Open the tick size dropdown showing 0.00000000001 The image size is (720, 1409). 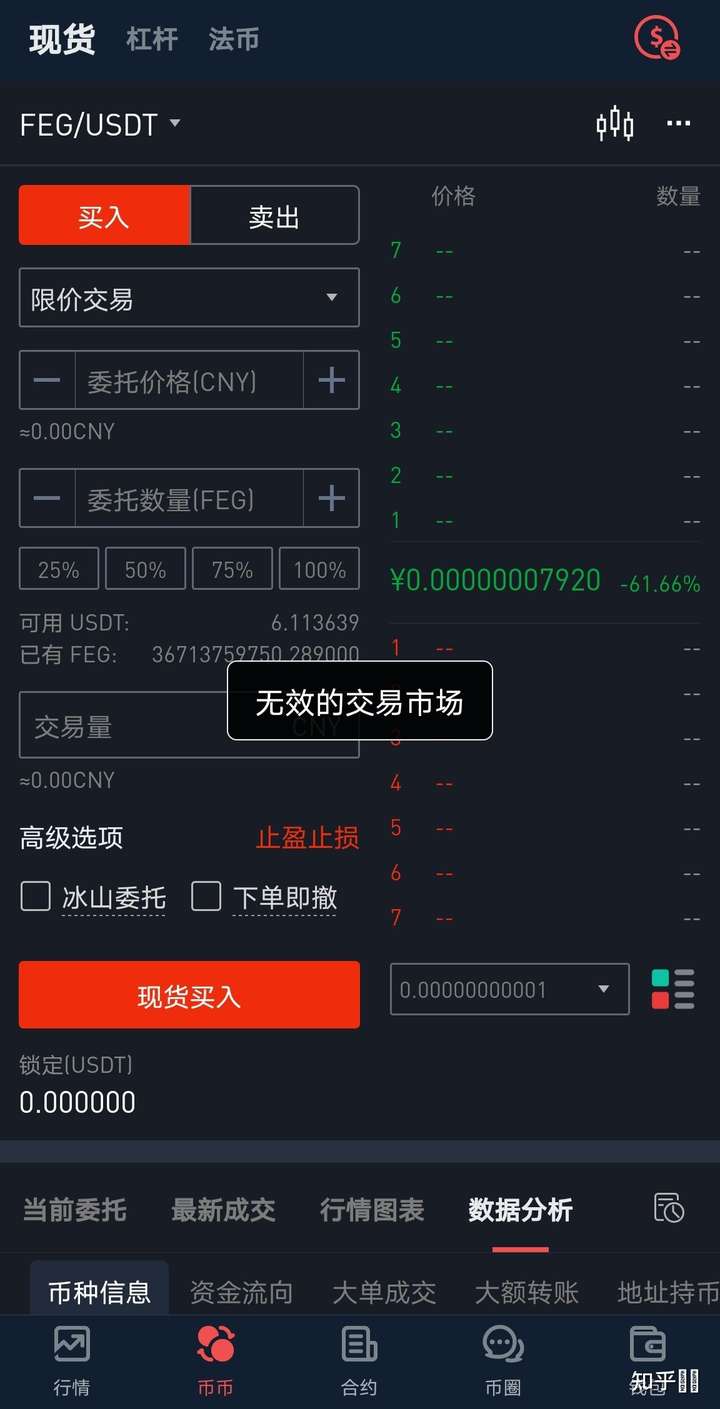pyautogui.click(x=508, y=989)
